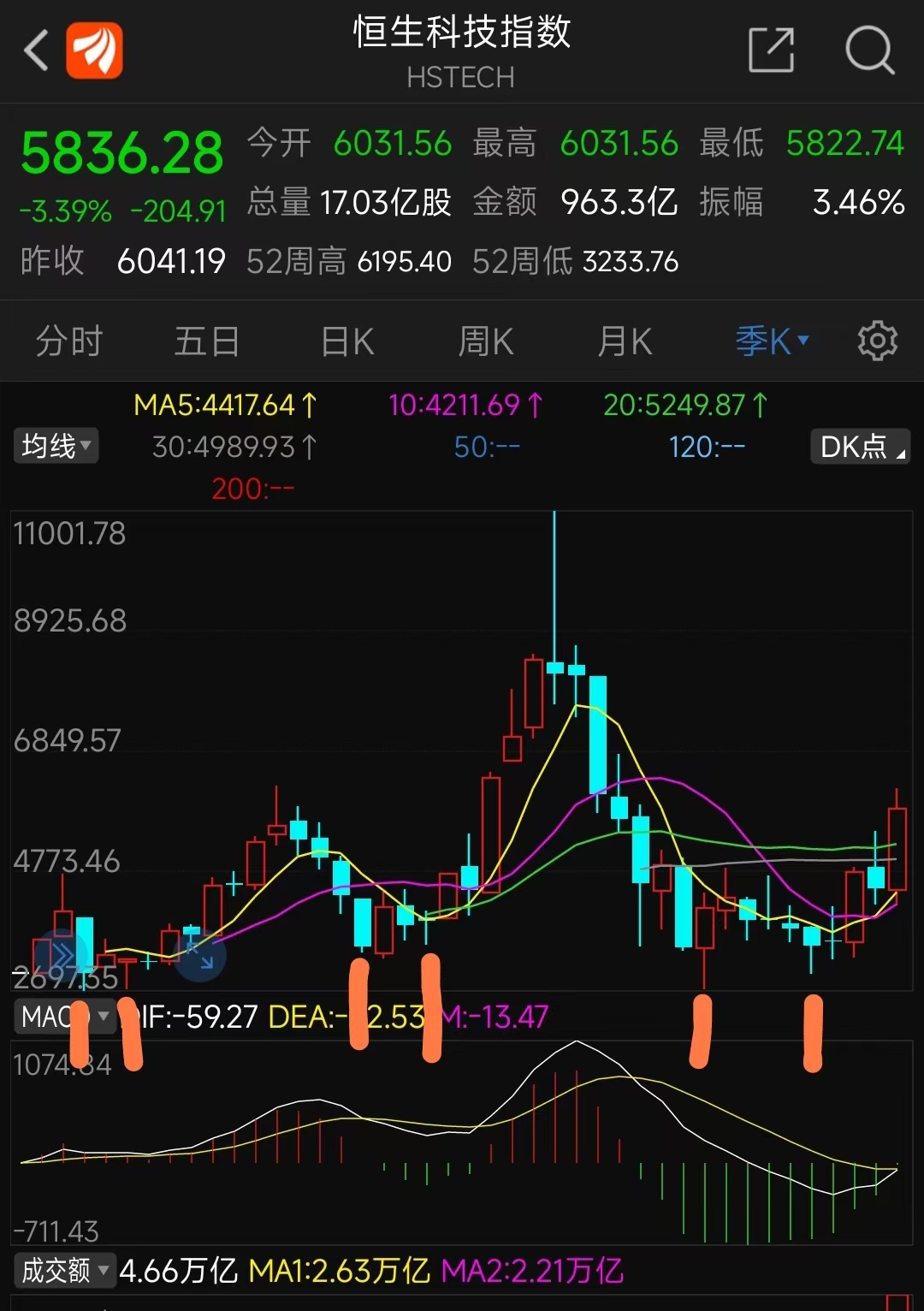Go back using the top-left arrow
This screenshot has width=924, height=1311.
pos(36,50)
